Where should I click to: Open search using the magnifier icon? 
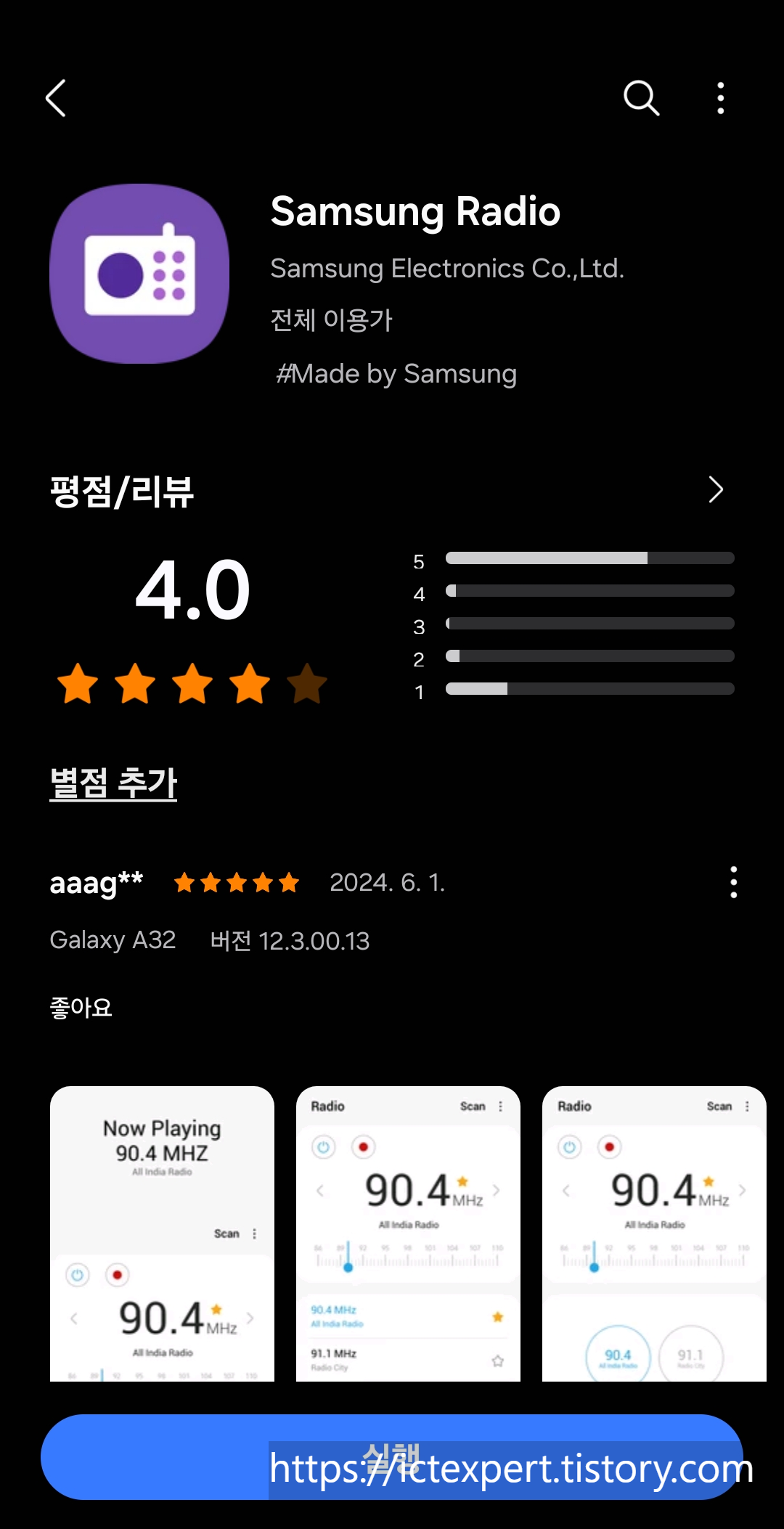point(642,99)
